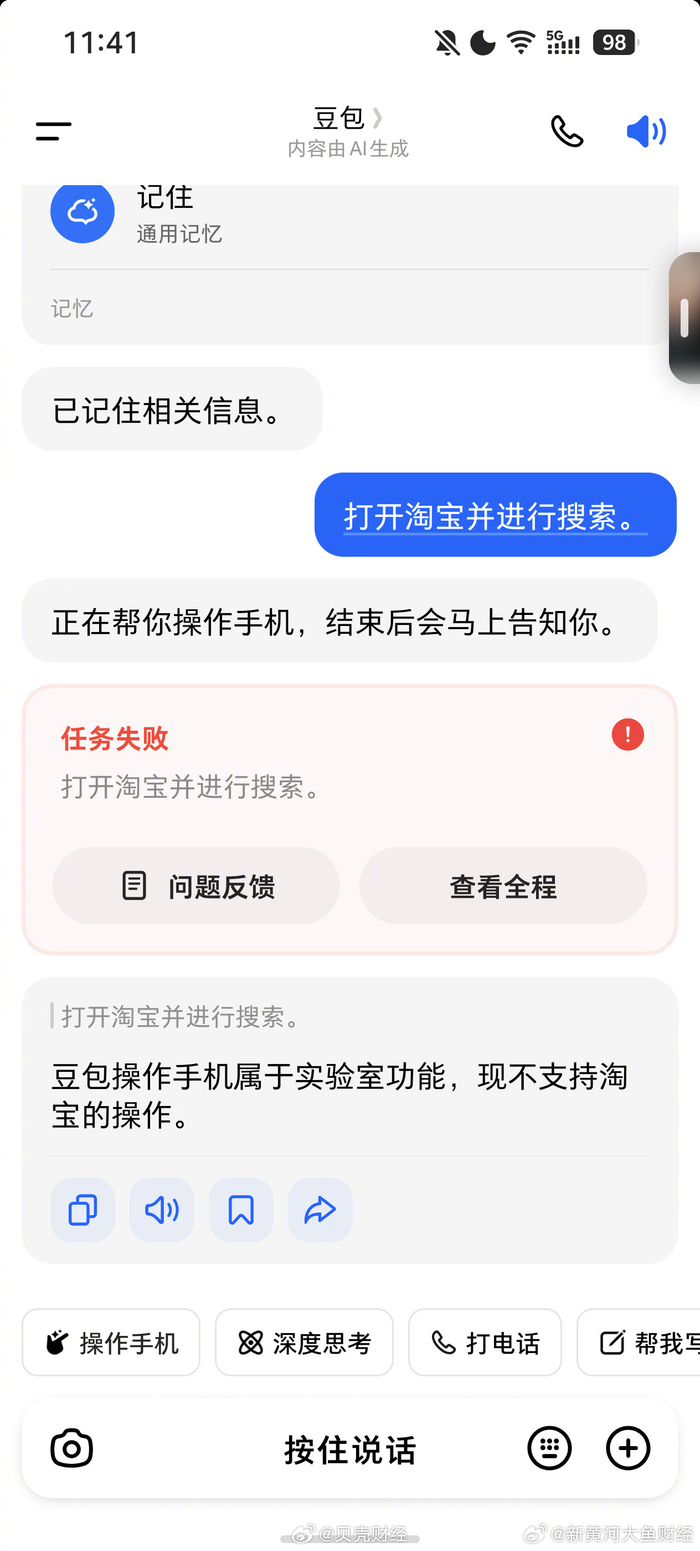Enable the 深度思考 chip
The image size is (700, 1551).
tap(304, 1342)
